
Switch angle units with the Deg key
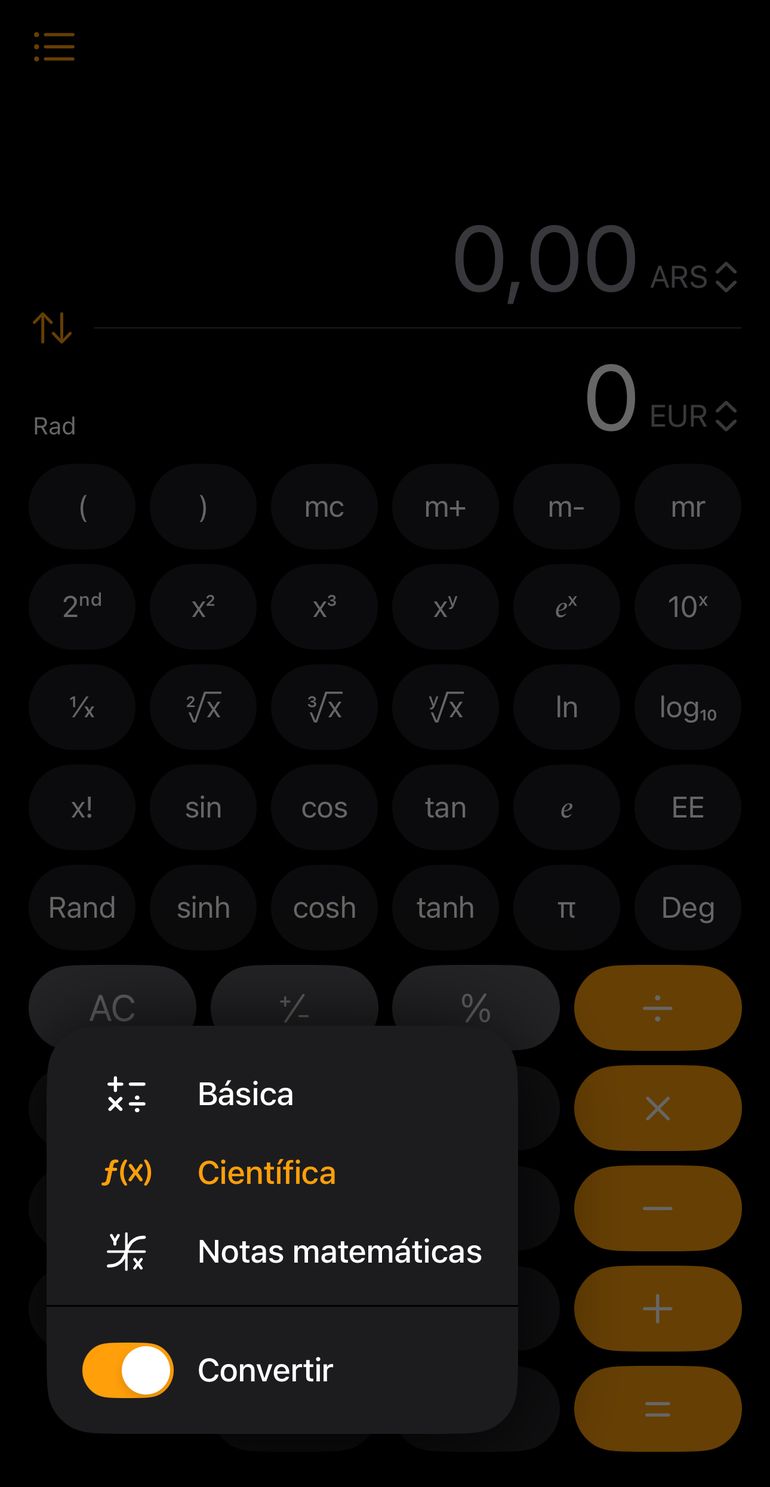tap(687, 908)
